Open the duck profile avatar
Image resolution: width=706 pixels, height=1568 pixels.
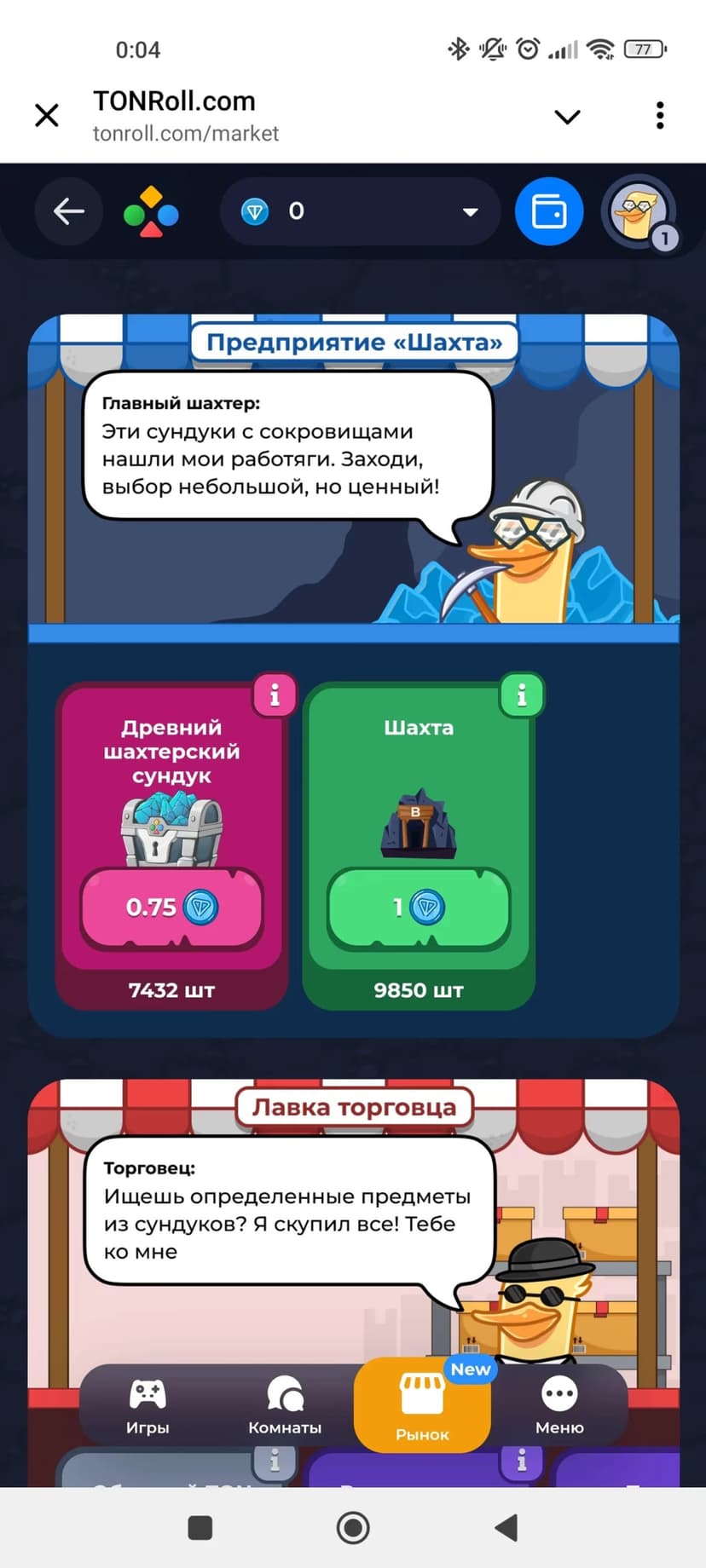(639, 212)
